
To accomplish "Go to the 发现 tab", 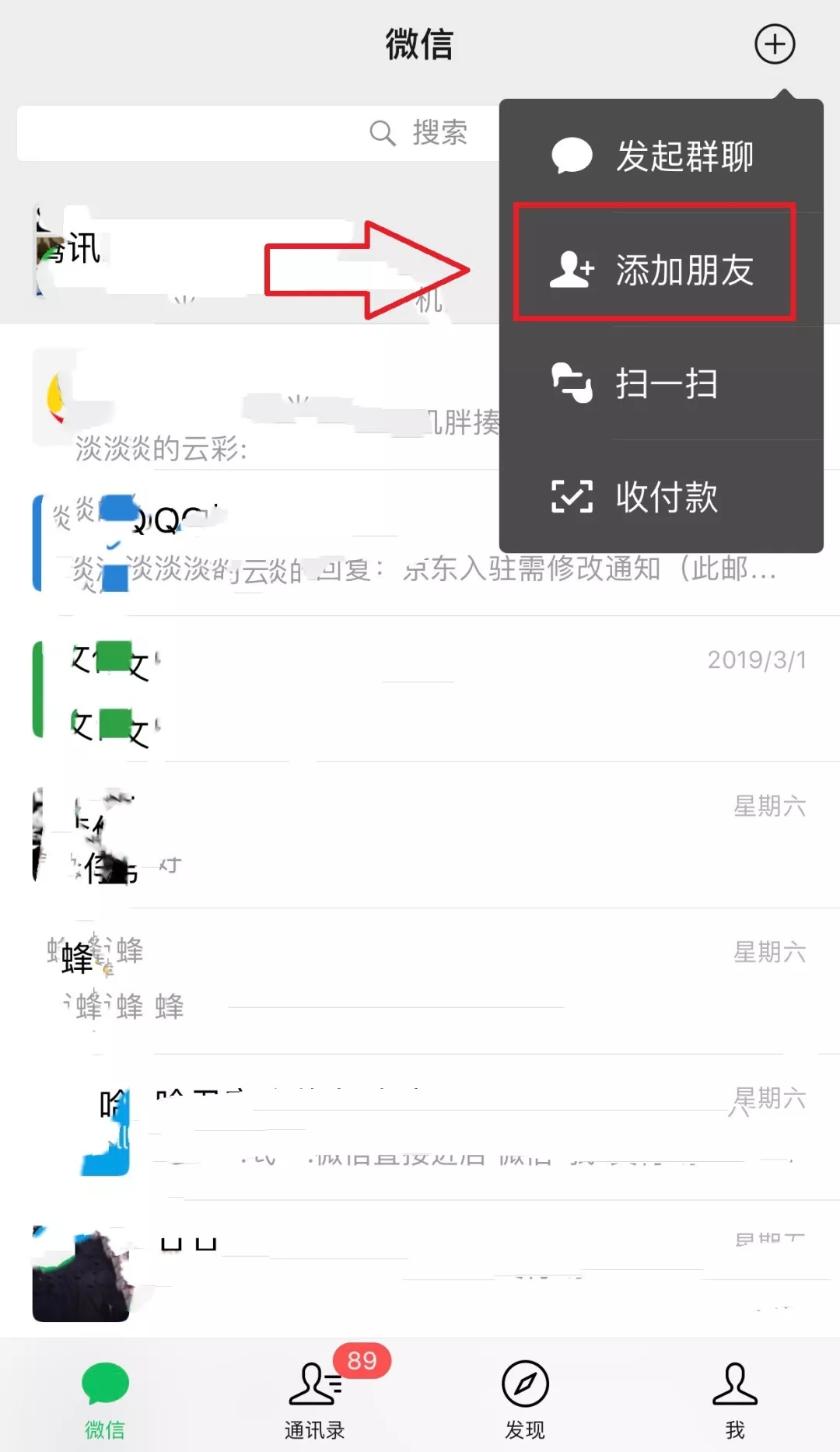I will (525, 1398).
